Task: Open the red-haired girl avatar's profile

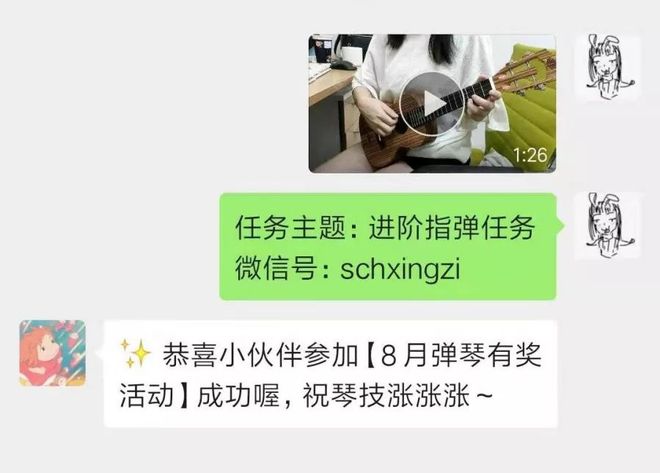Action: 52,353
